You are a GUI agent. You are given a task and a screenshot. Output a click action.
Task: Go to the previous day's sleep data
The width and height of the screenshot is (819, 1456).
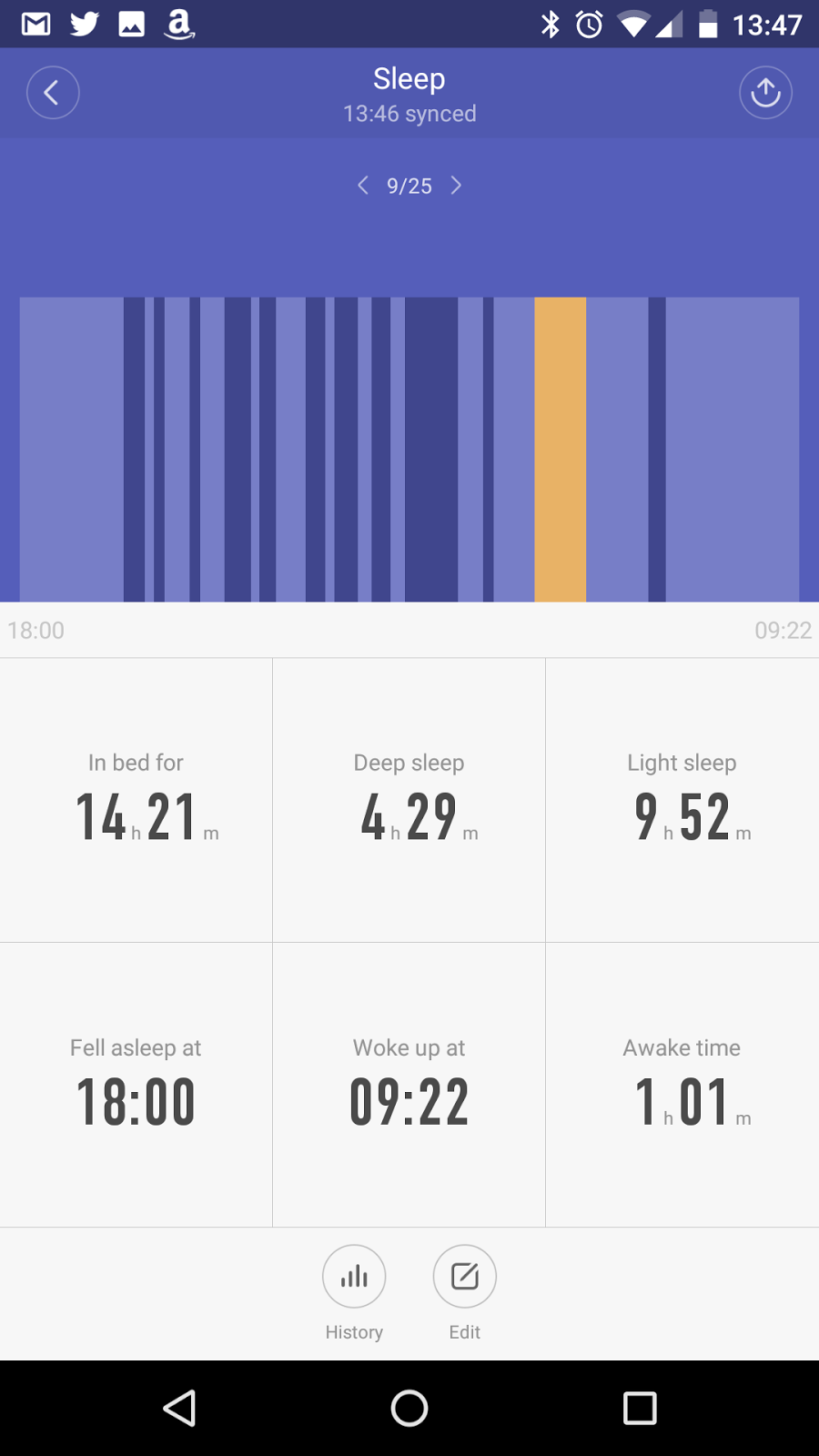363,186
